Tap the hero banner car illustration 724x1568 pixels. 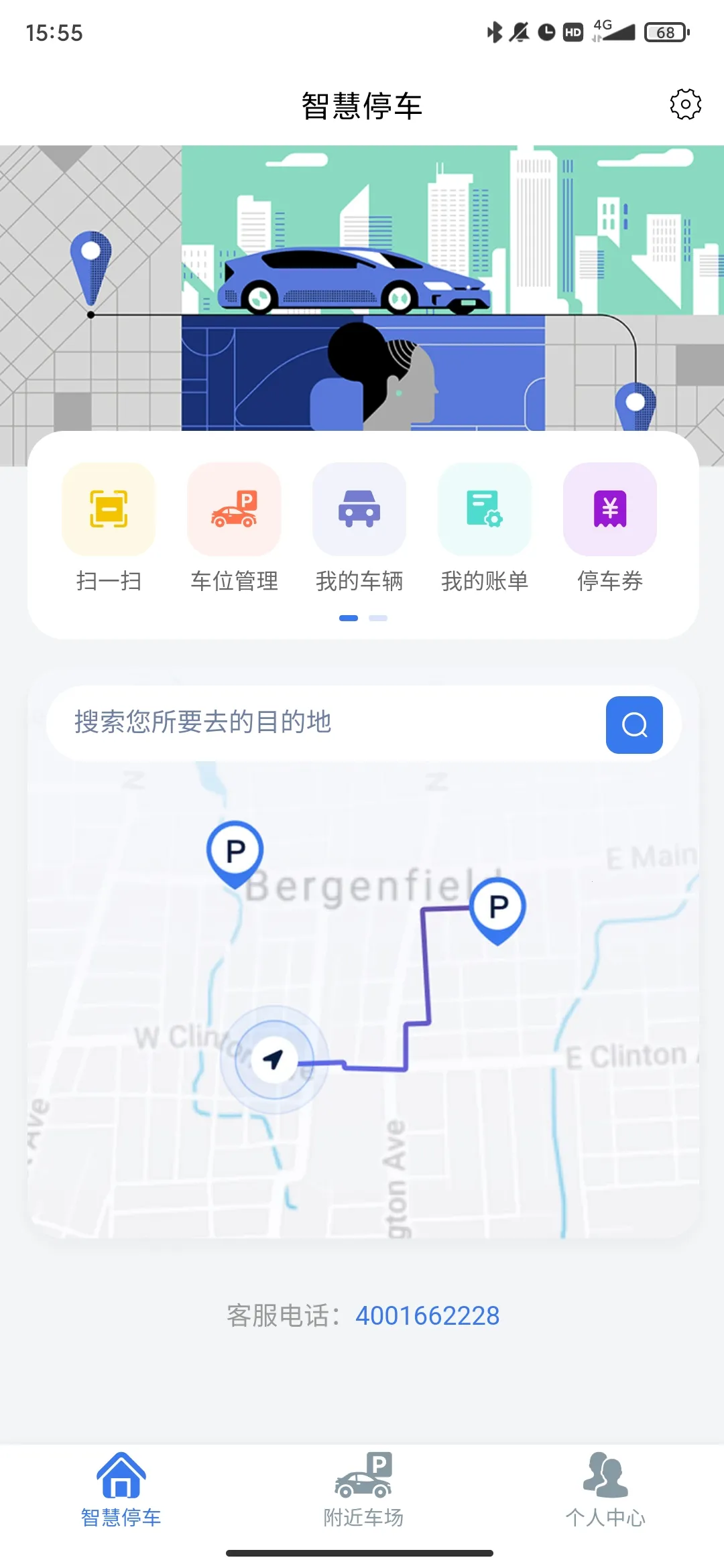click(355, 281)
